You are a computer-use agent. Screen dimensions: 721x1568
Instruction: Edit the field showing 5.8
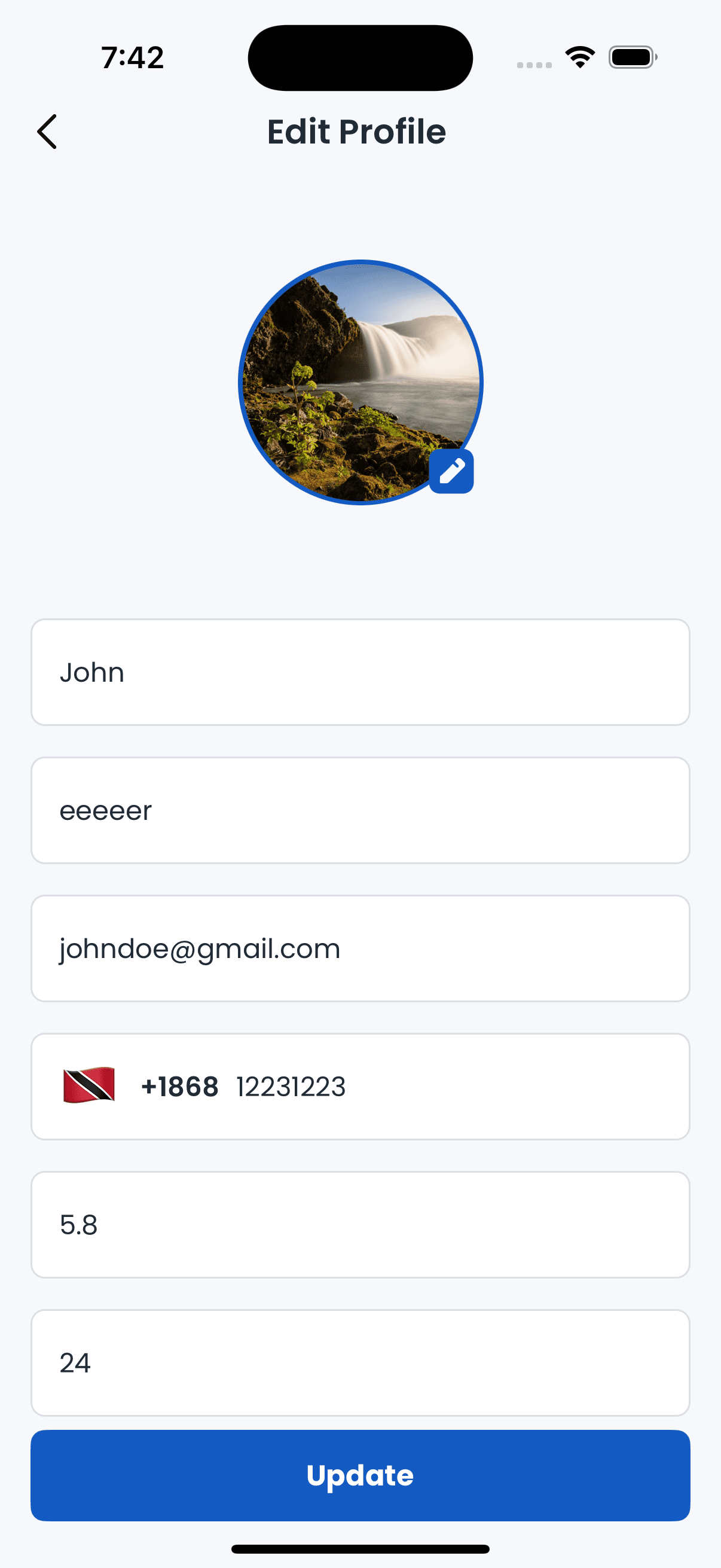tap(360, 1225)
